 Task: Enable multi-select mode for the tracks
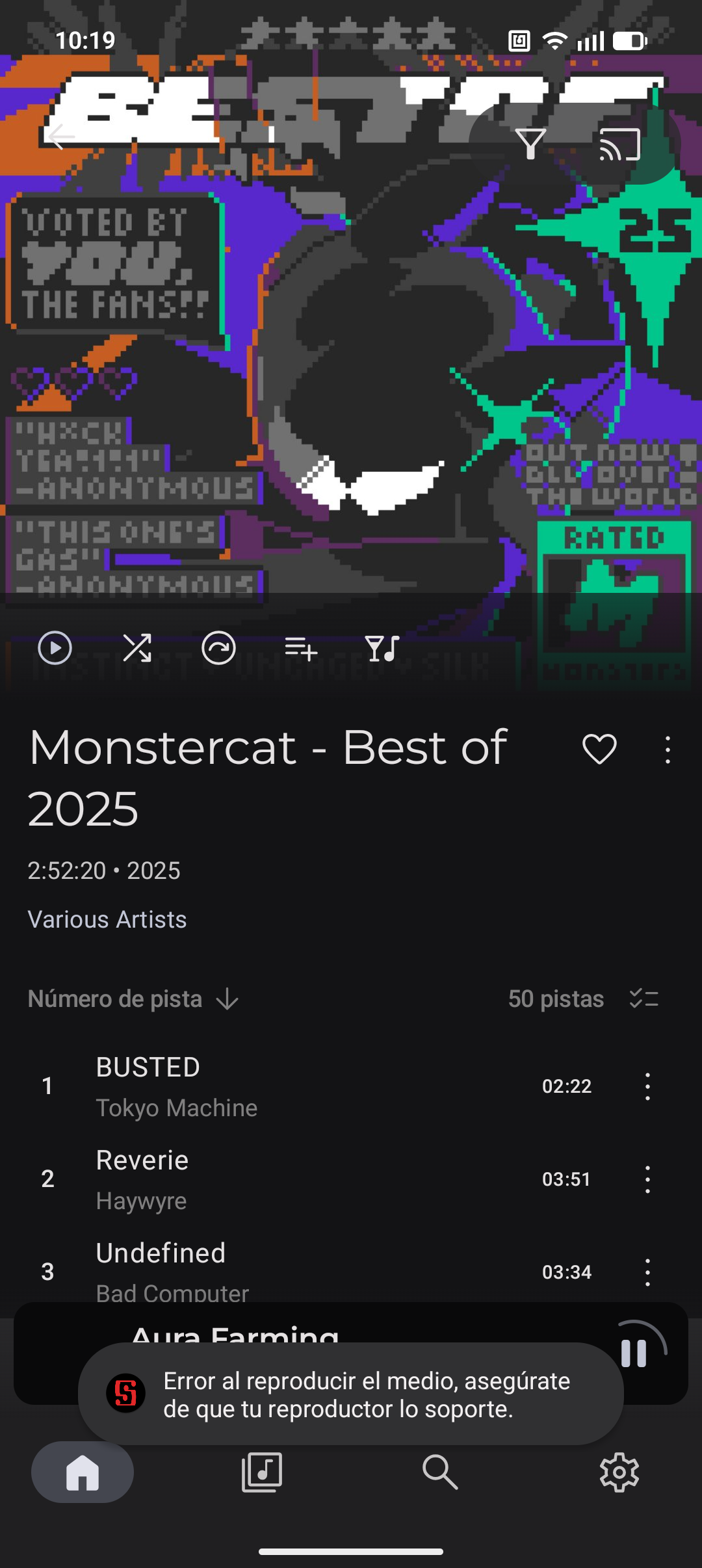pos(644,999)
